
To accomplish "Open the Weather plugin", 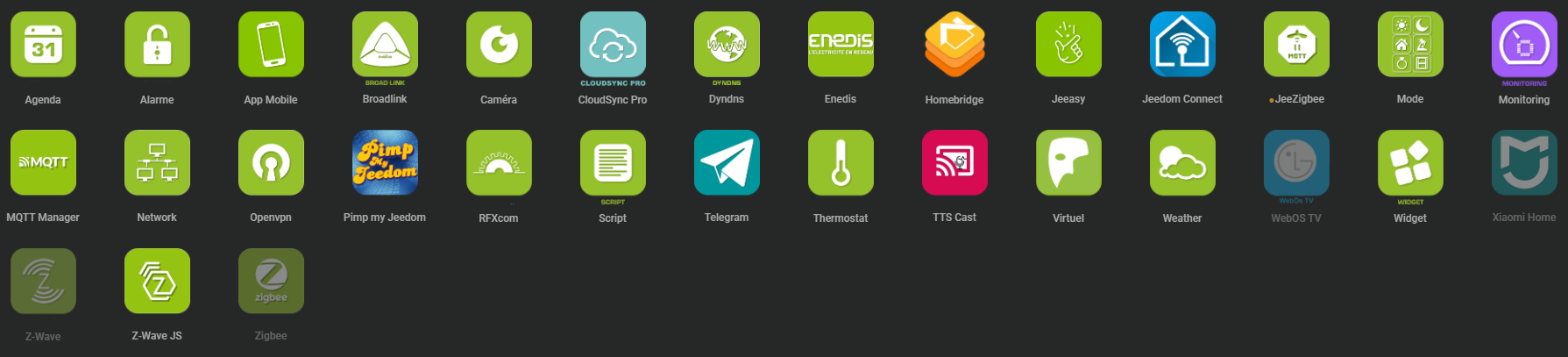I will [x=1182, y=163].
